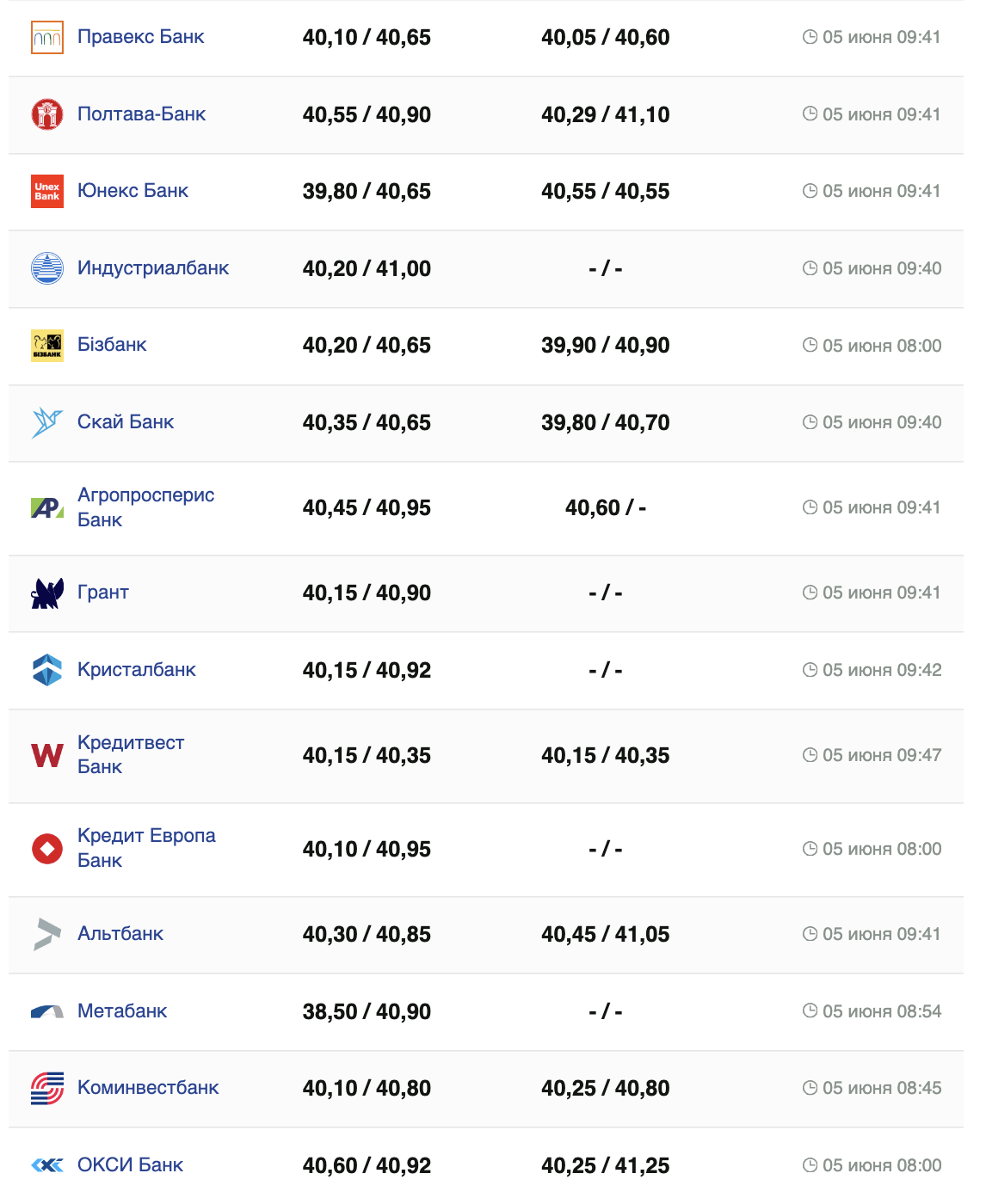Click the yellow Бізбанк logo icon
The width and height of the screenshot is (986, 1204).
pyautogui.click(x=46, y=345)
